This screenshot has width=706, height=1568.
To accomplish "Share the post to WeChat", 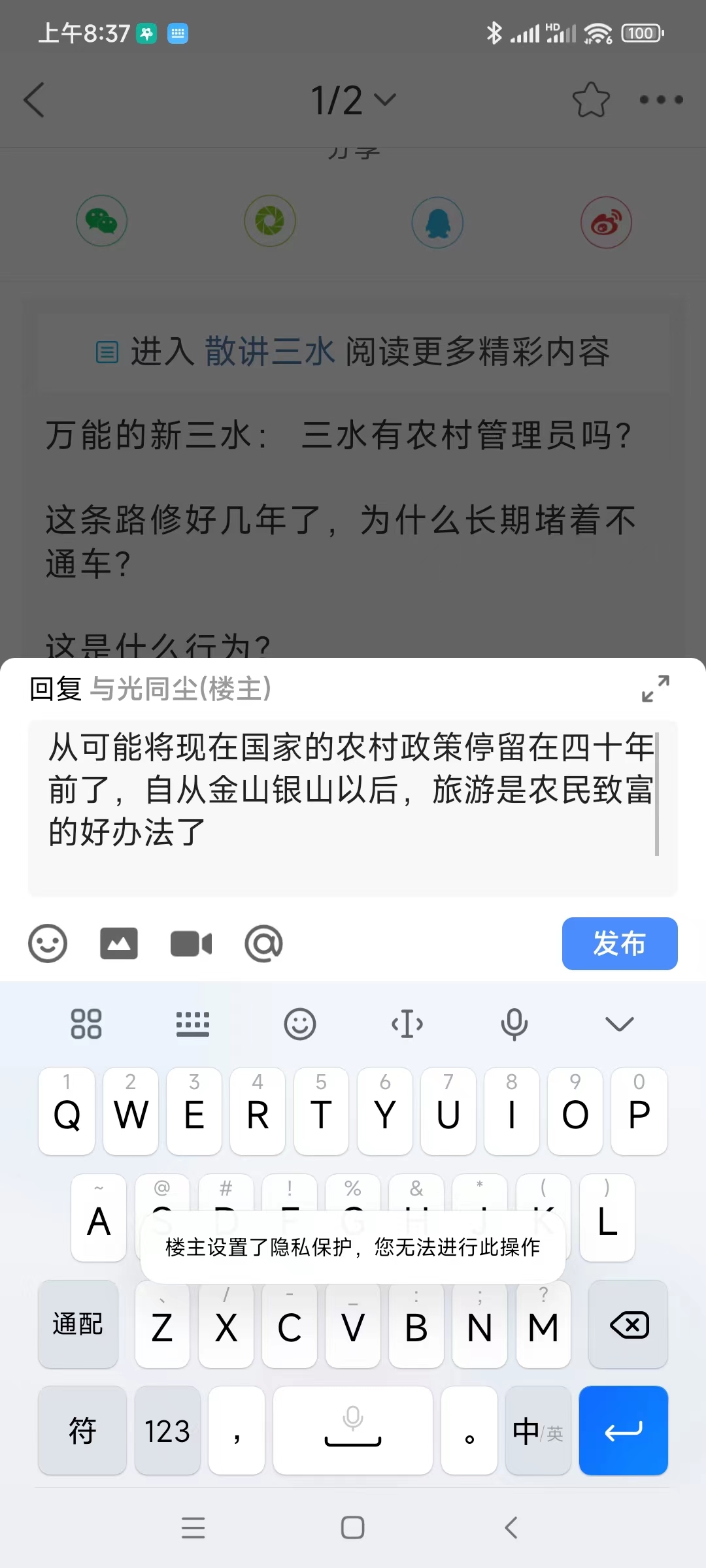I will coord(101,222).
